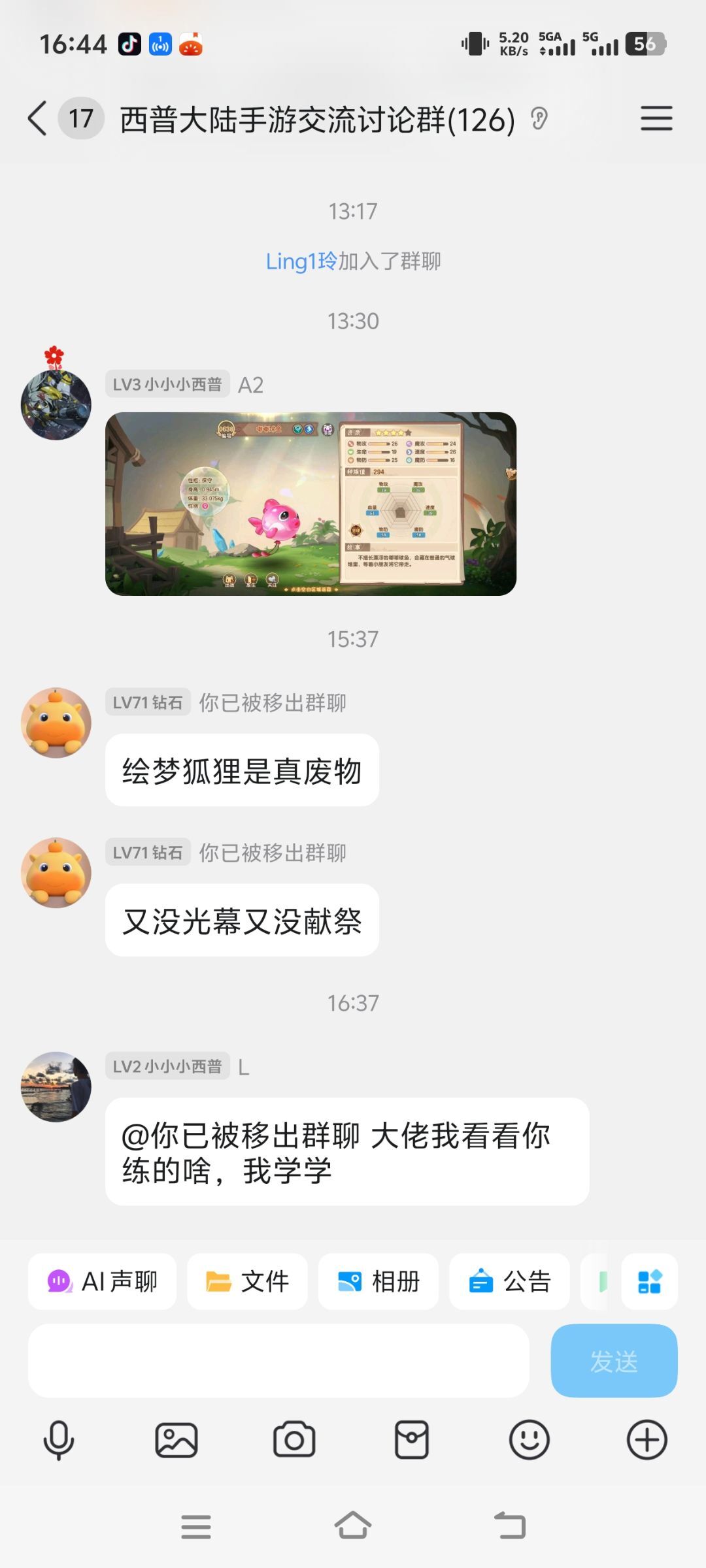Open the emoji picker

tap(529, 1440)
